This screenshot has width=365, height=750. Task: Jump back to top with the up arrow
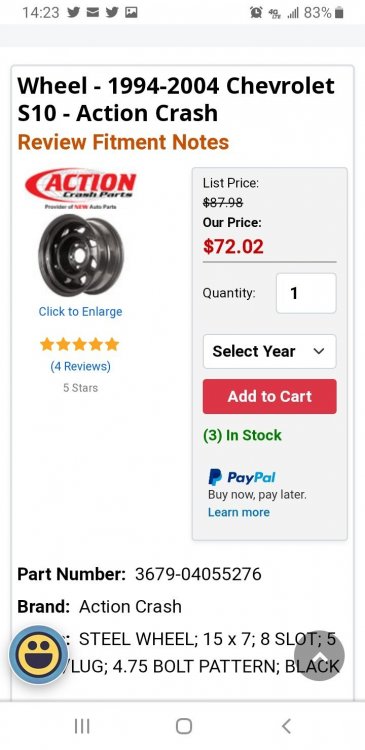click(319, 656)
